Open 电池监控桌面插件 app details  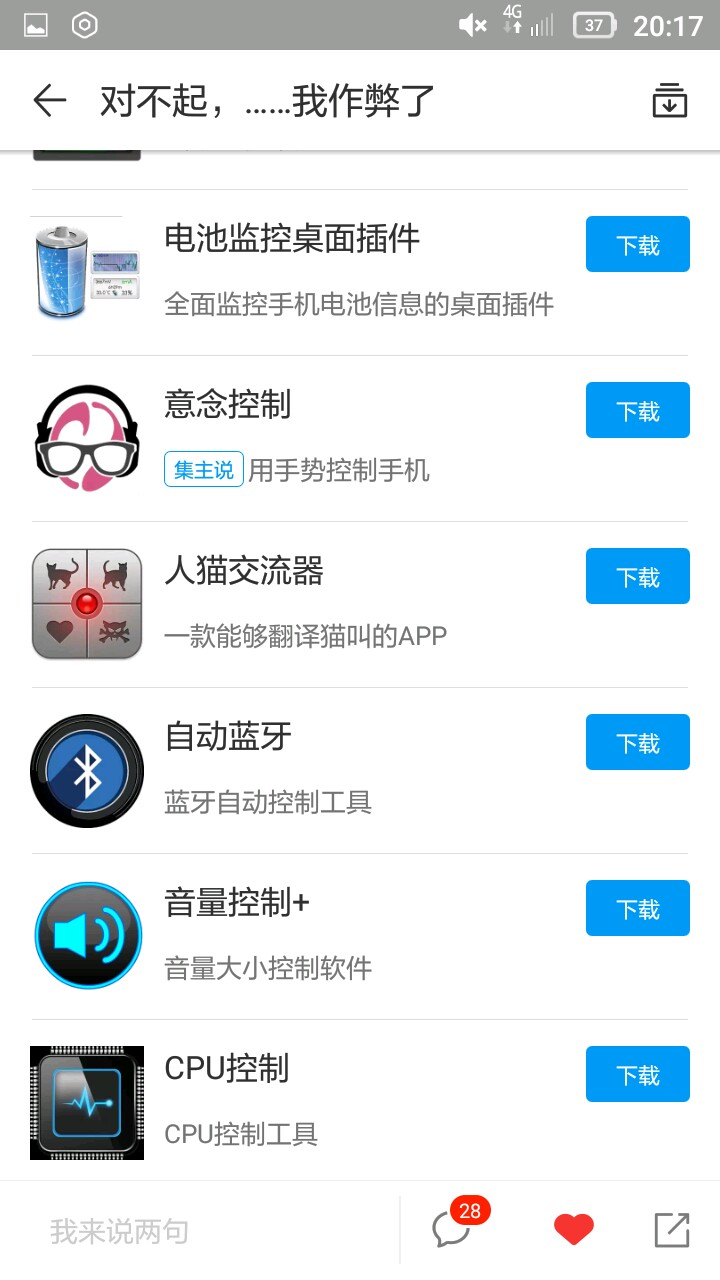click(x=292, y=240)
